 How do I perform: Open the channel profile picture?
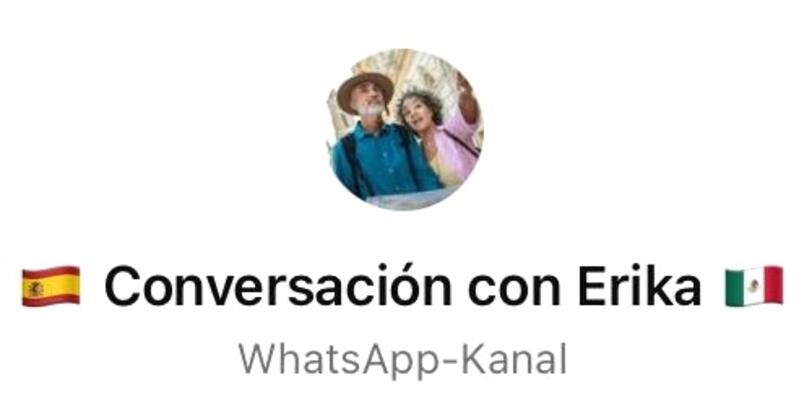(405, 129)
